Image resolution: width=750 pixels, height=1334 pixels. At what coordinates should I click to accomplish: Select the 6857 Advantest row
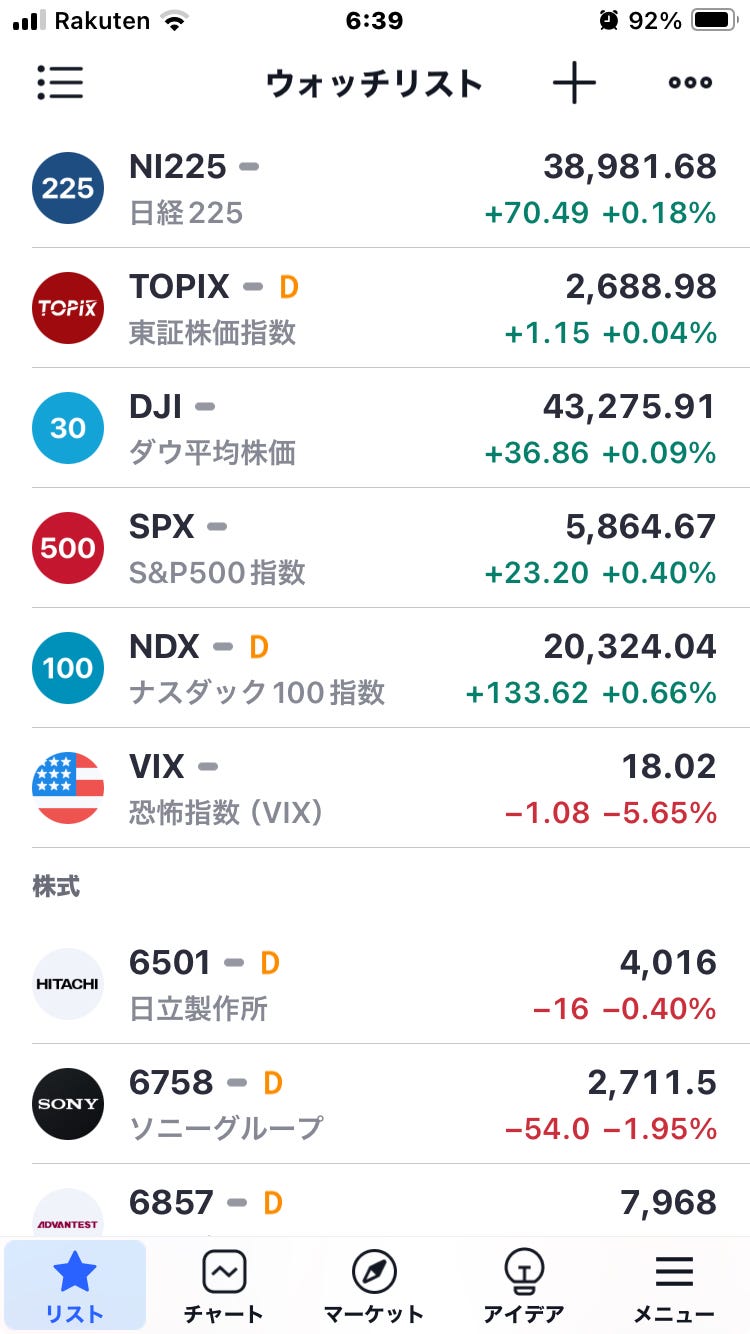(x=375, y=1201)
